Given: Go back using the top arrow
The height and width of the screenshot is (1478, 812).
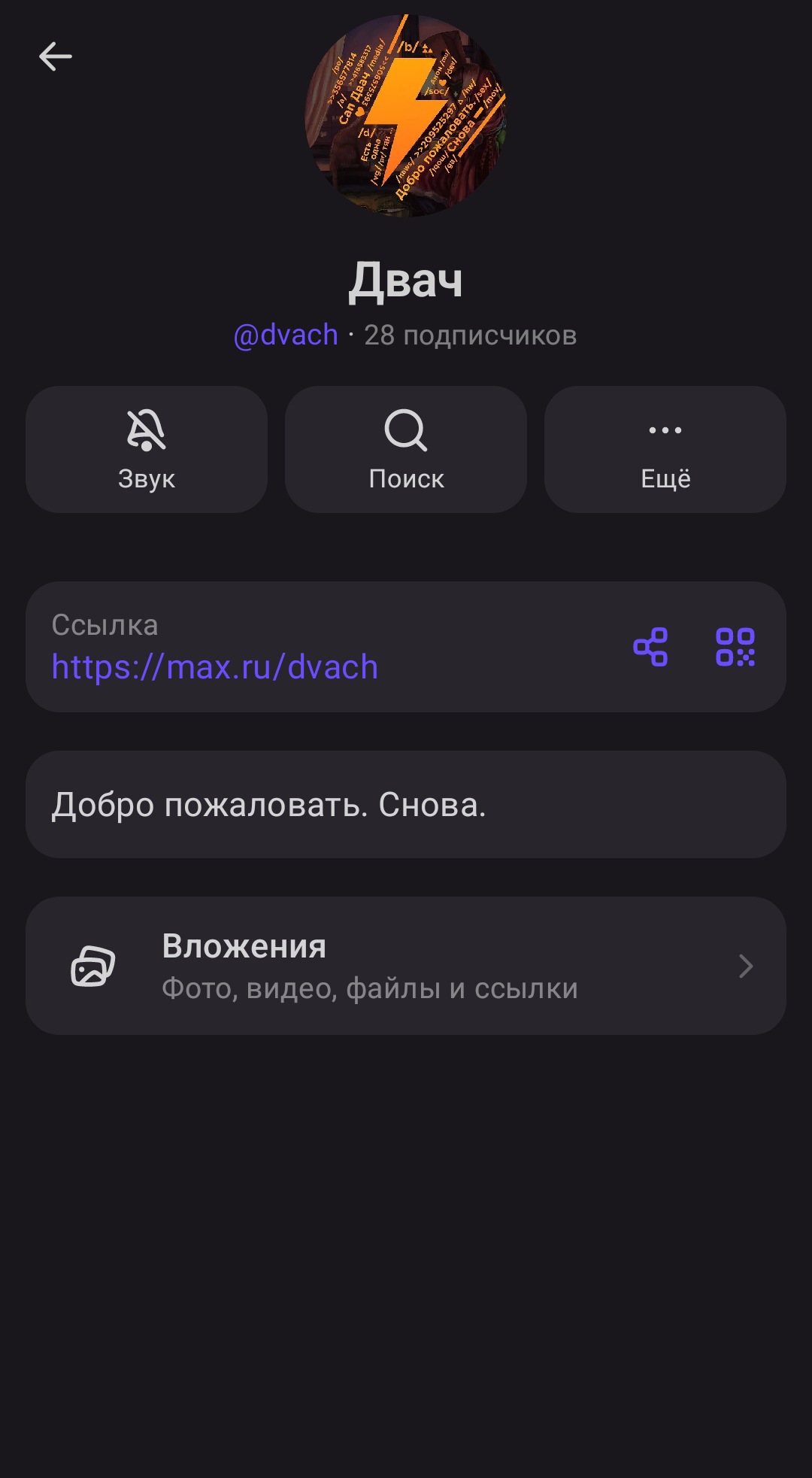Looking at the screenshot, I should tap(56, 56).
